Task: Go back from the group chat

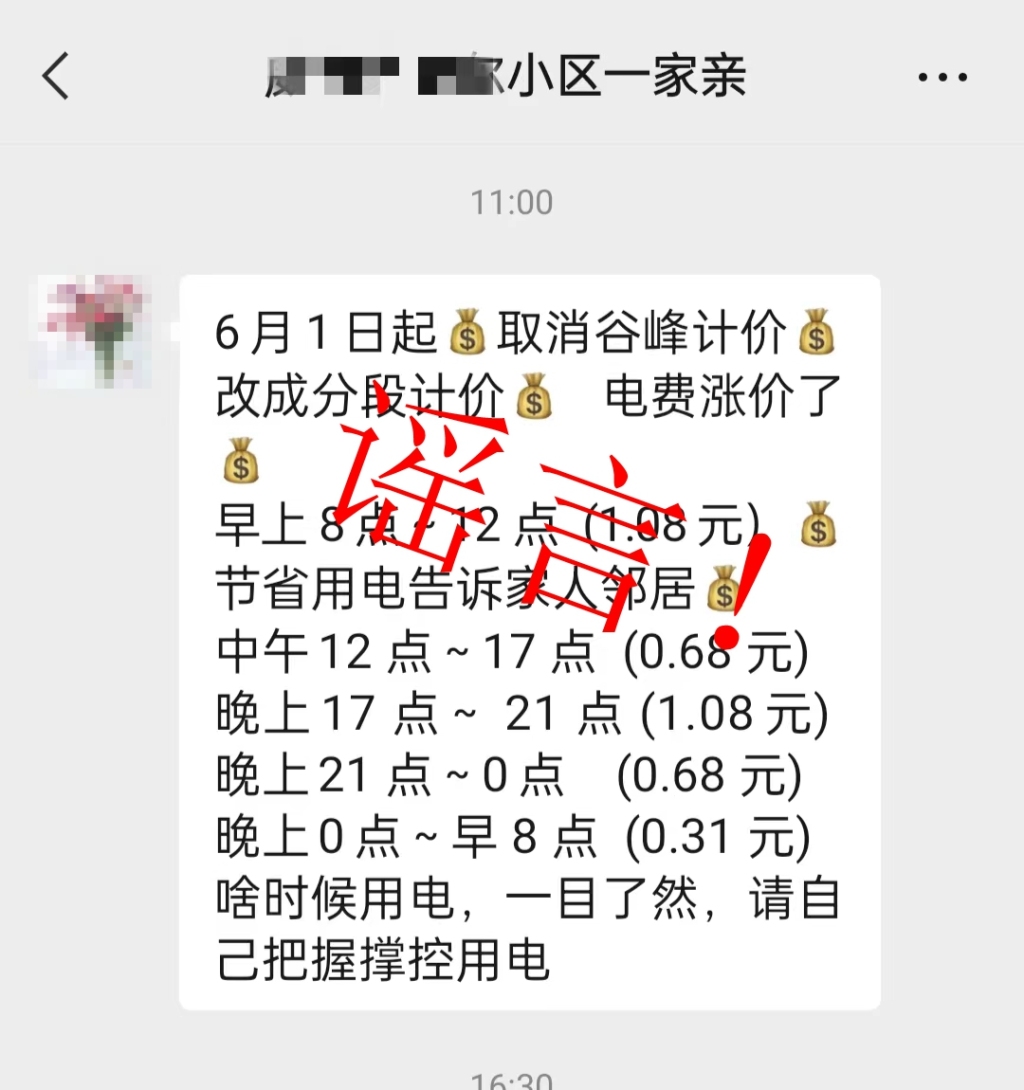Action: (x=56, y=76)
